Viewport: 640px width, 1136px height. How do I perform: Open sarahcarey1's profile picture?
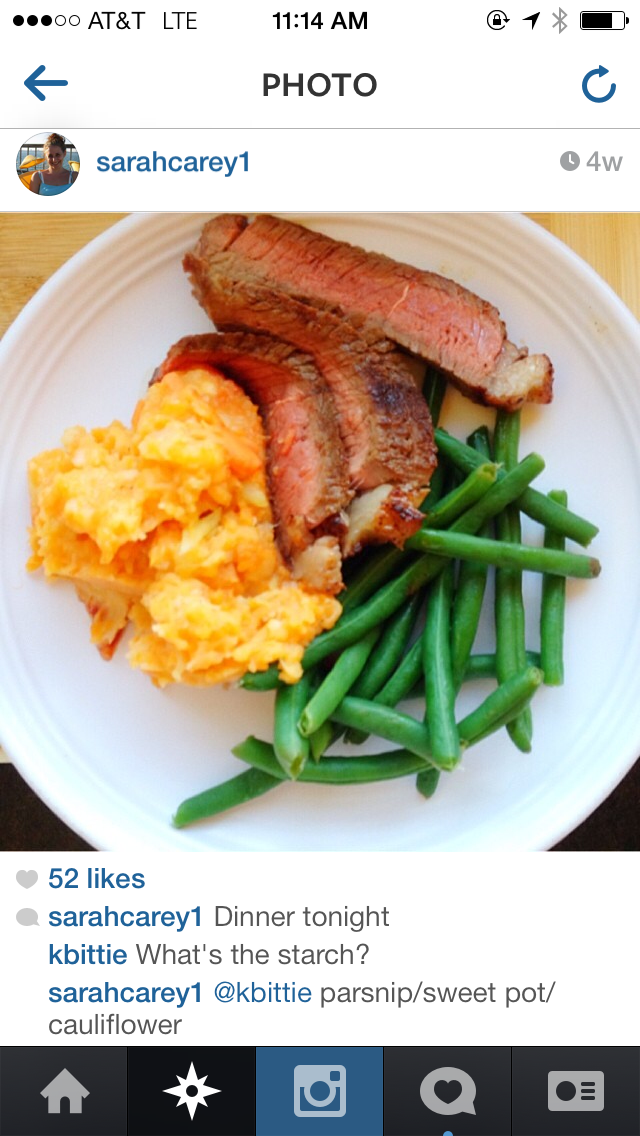48,164
